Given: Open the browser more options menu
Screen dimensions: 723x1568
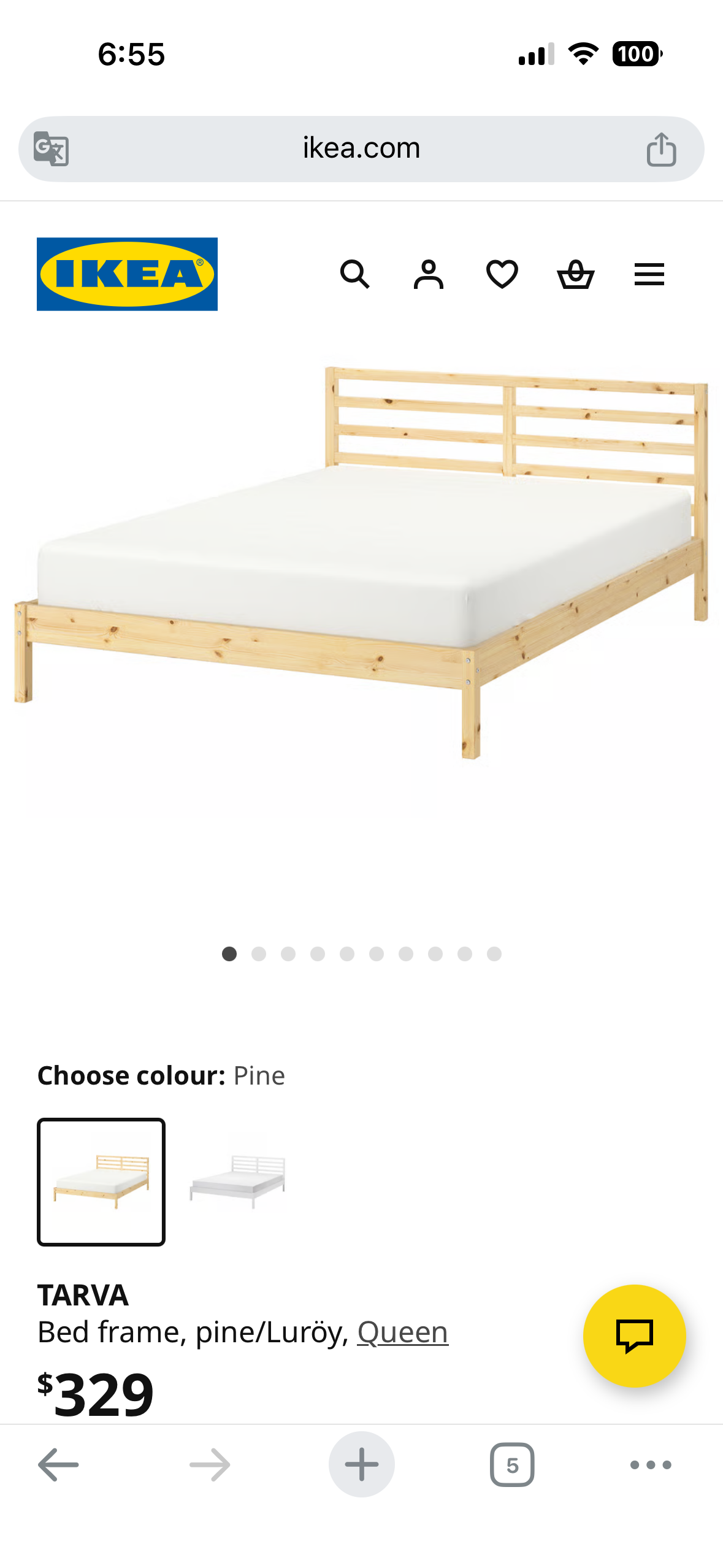Looking at the screenshot, I should click(x=650, y=1464).
